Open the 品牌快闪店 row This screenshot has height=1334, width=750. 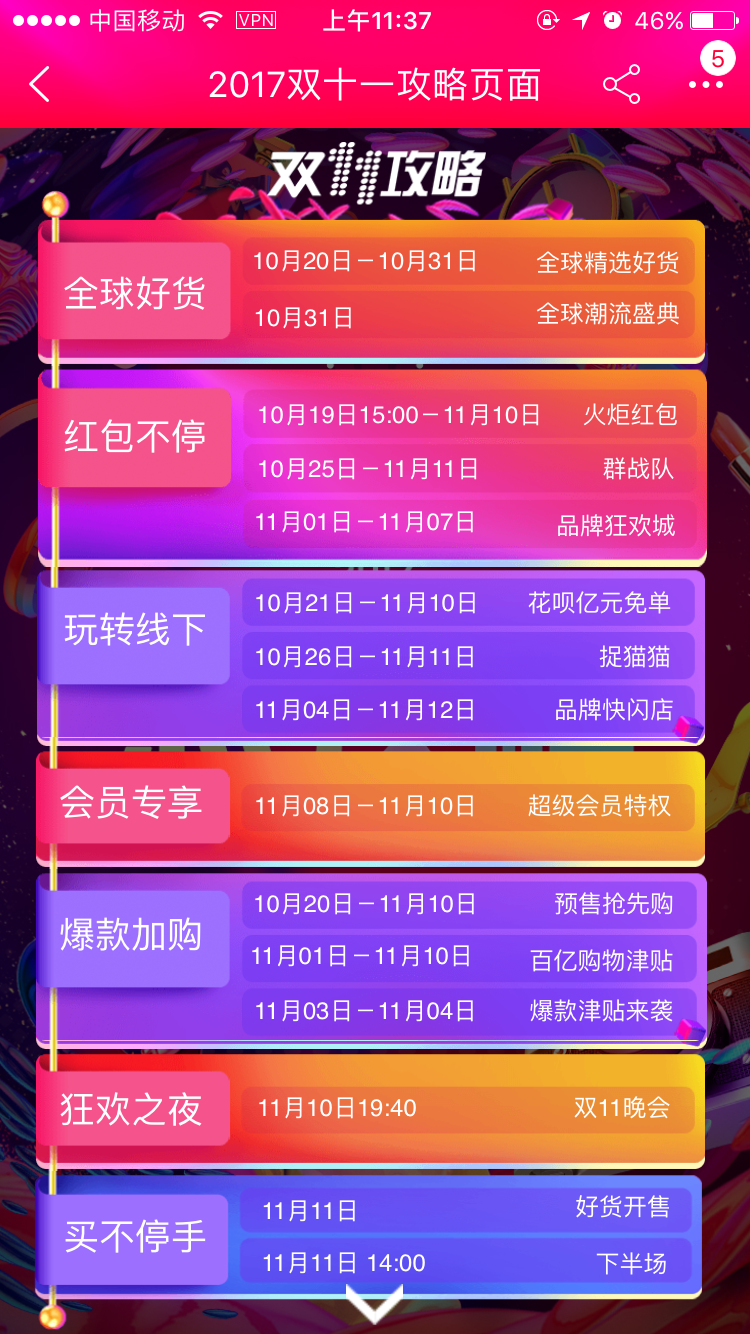[x=468, y=710]
